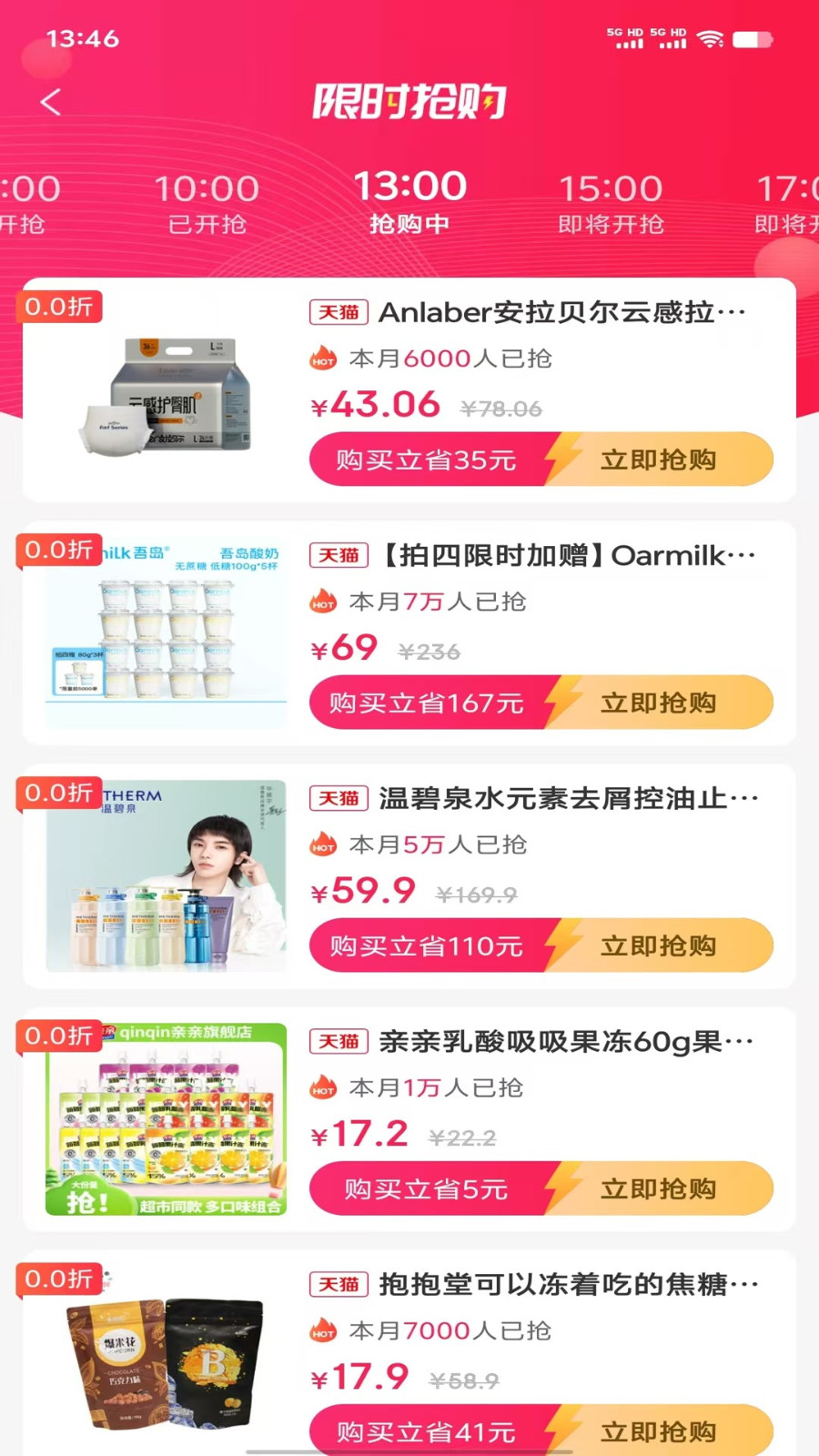This screenshot has height=1456, width=819.
Task: Tap 立即抢购 for Oarmilk yogurt deal
Action: 658,703
